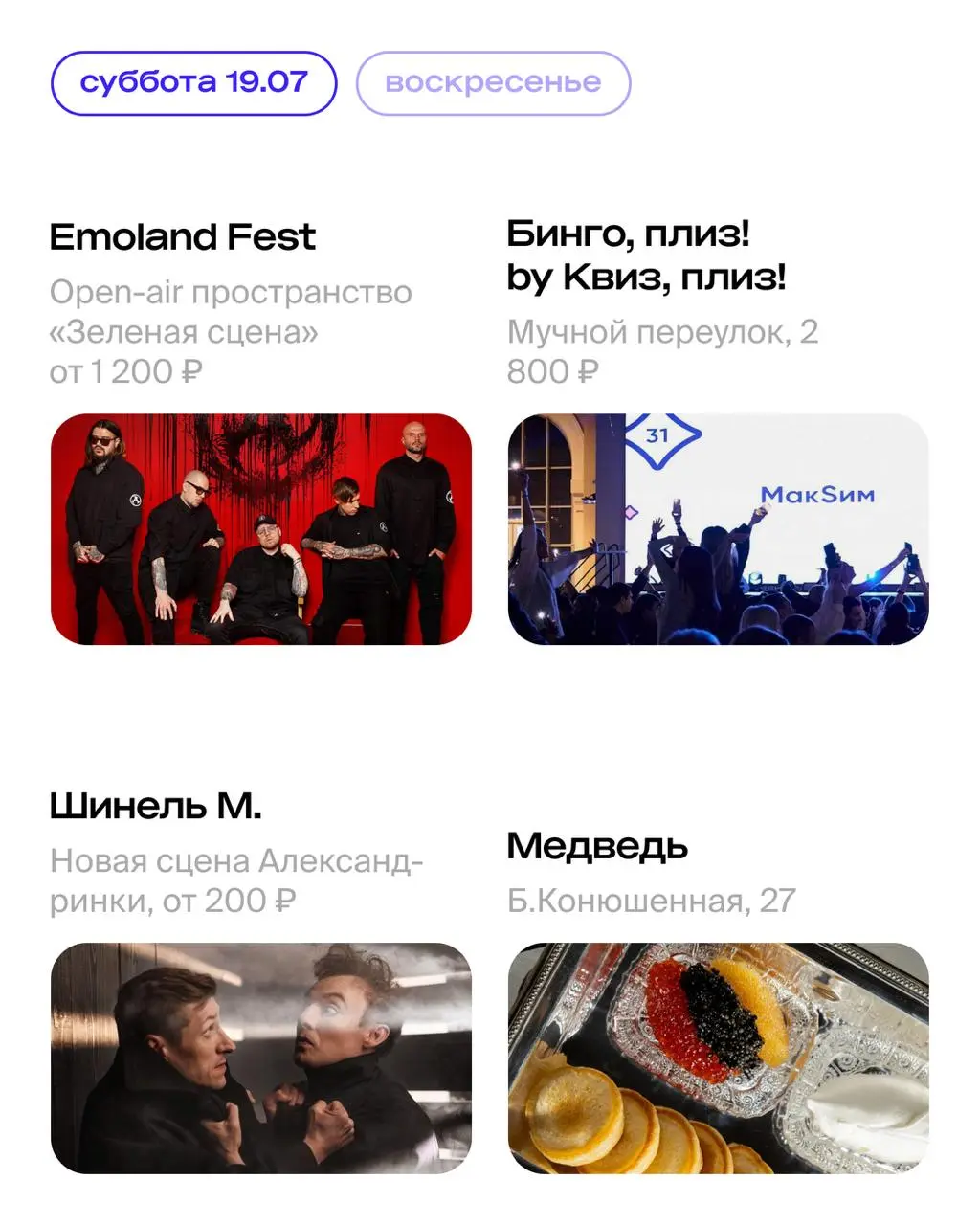The image size is (980, 1225).
Task: Click the МакSим sign in the crowd photo
Action: point(819,496)
